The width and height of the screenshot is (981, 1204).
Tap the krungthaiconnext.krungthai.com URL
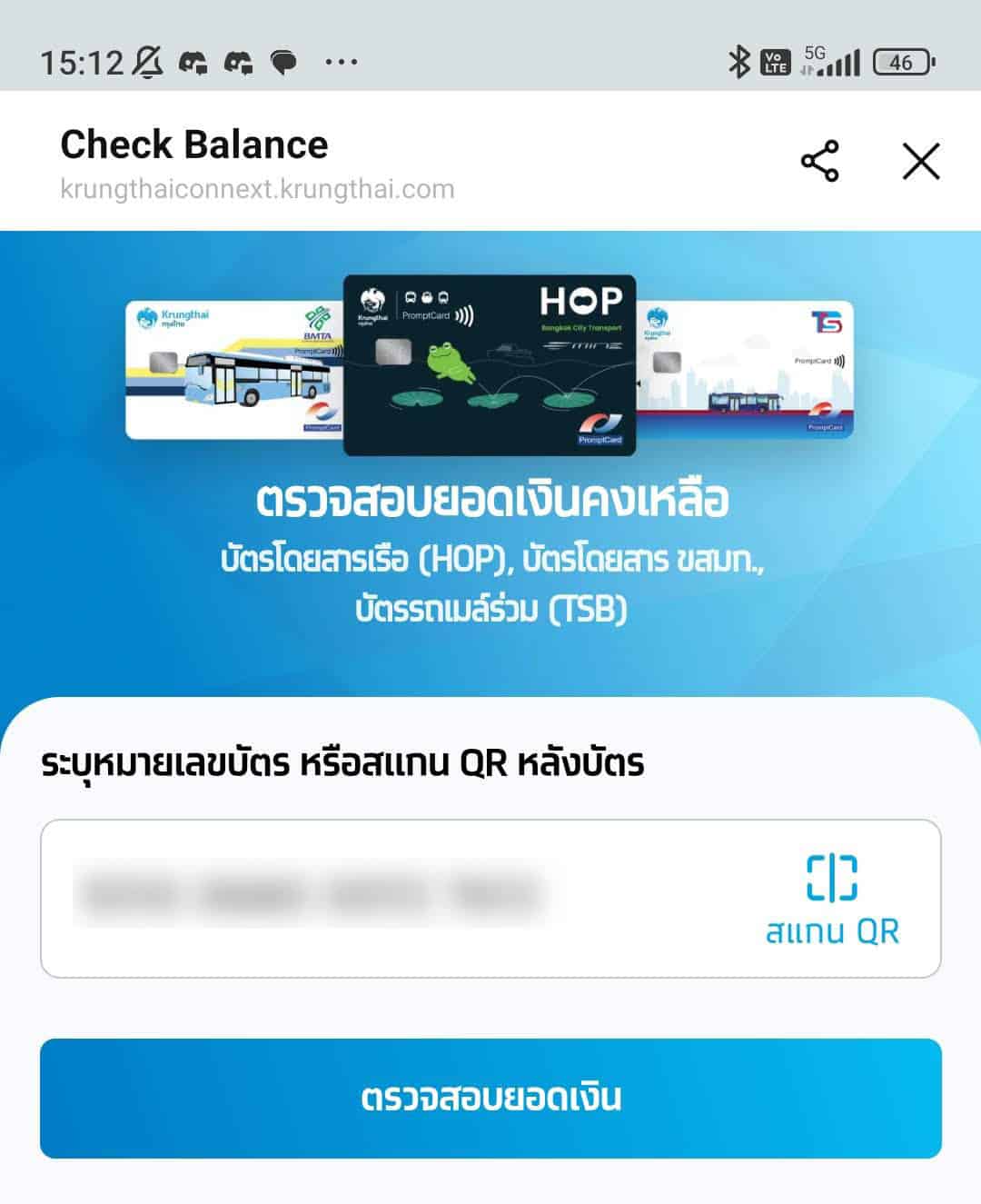click(x=257, y=190)
